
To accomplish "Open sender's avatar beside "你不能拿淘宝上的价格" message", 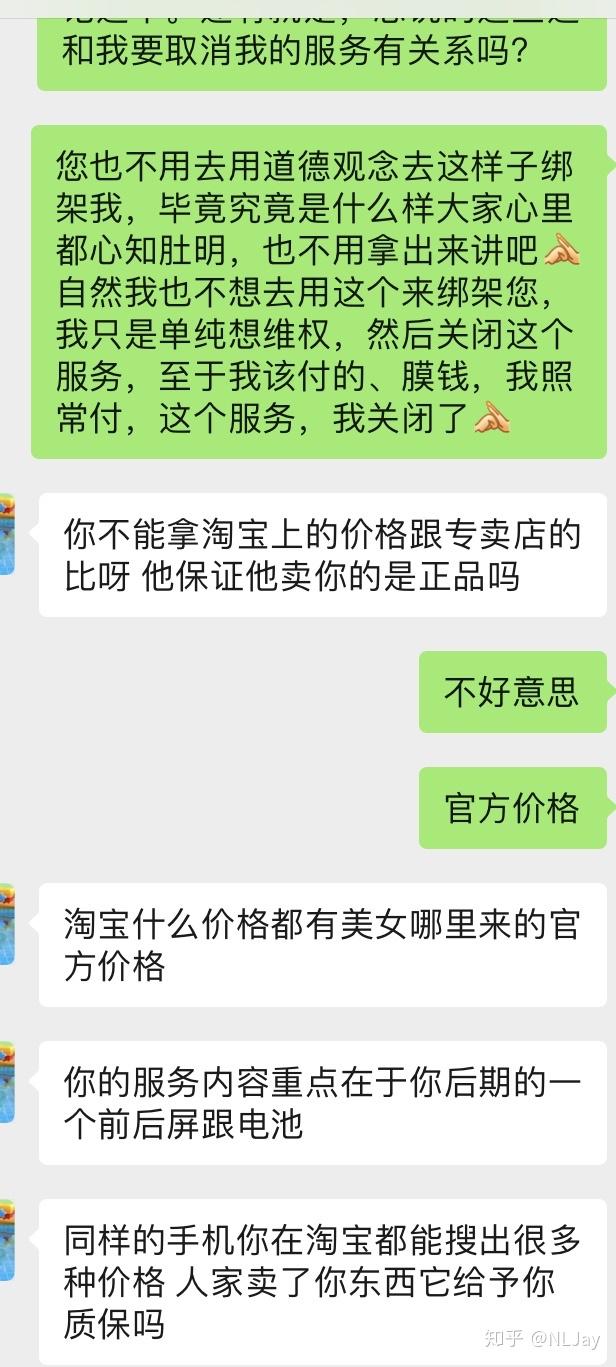I will tap(7, 534).
